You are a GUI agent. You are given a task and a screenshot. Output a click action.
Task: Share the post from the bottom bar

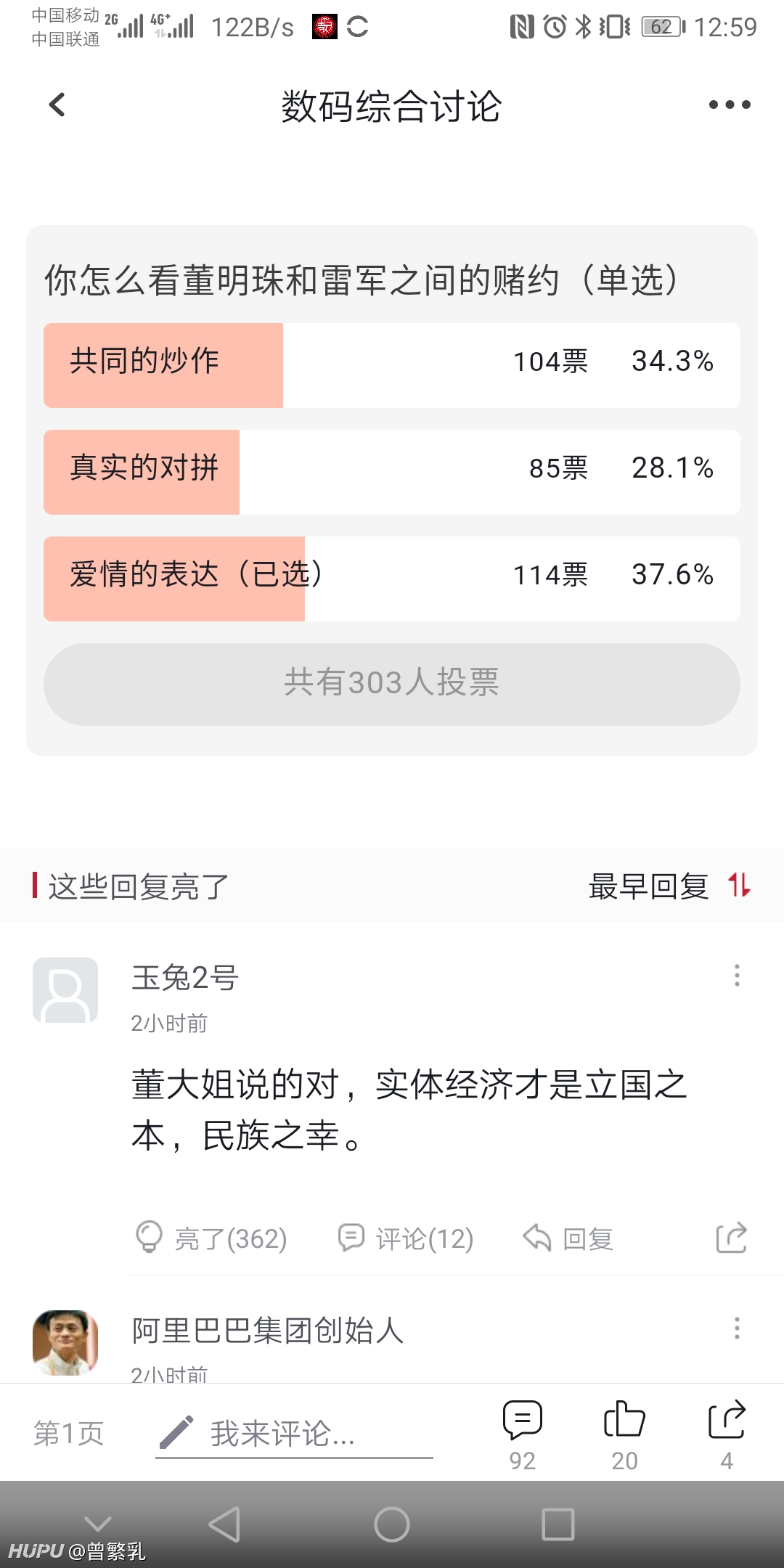[727, 1435]
